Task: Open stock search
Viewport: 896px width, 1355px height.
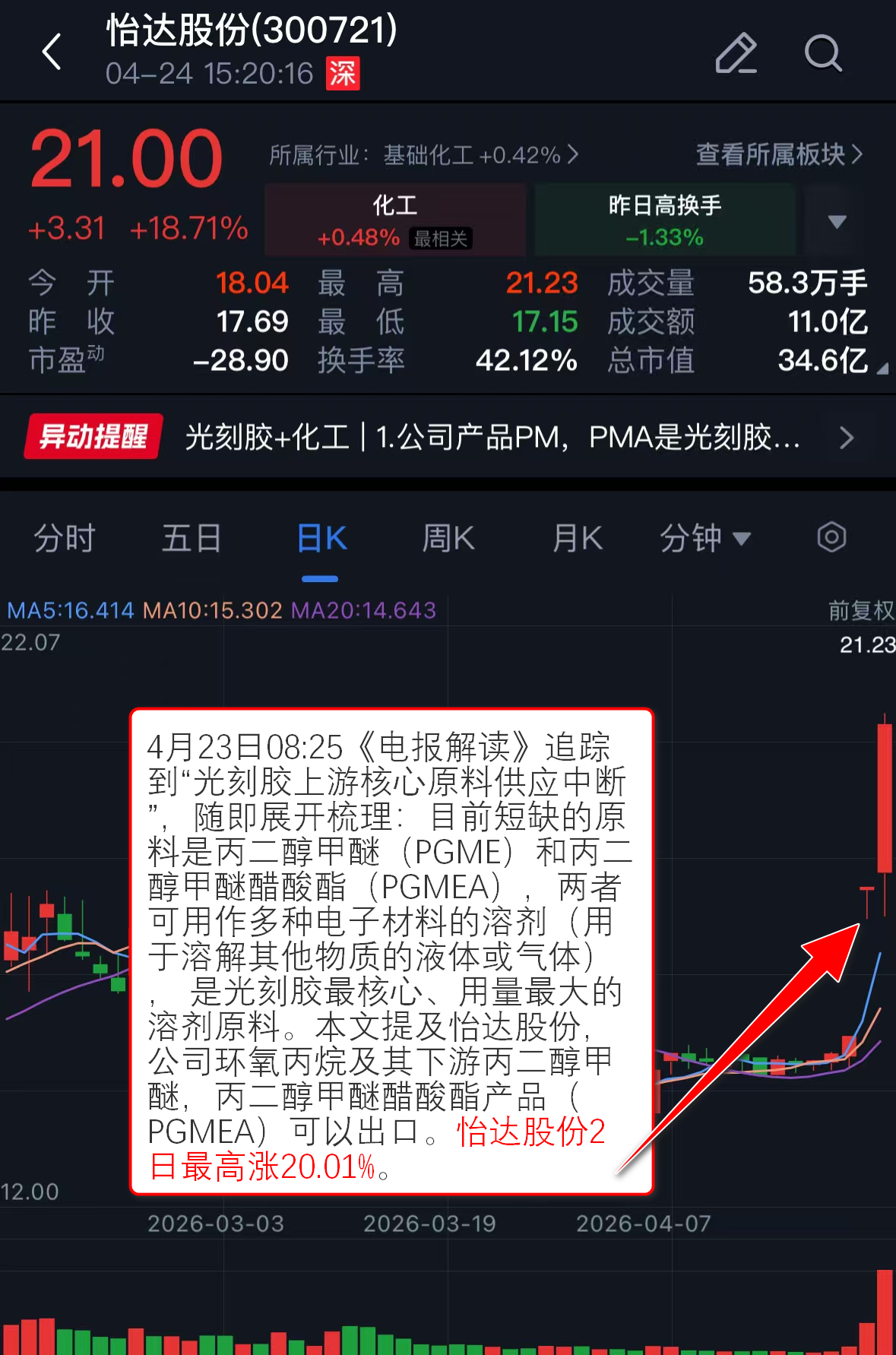Action: 823,53
